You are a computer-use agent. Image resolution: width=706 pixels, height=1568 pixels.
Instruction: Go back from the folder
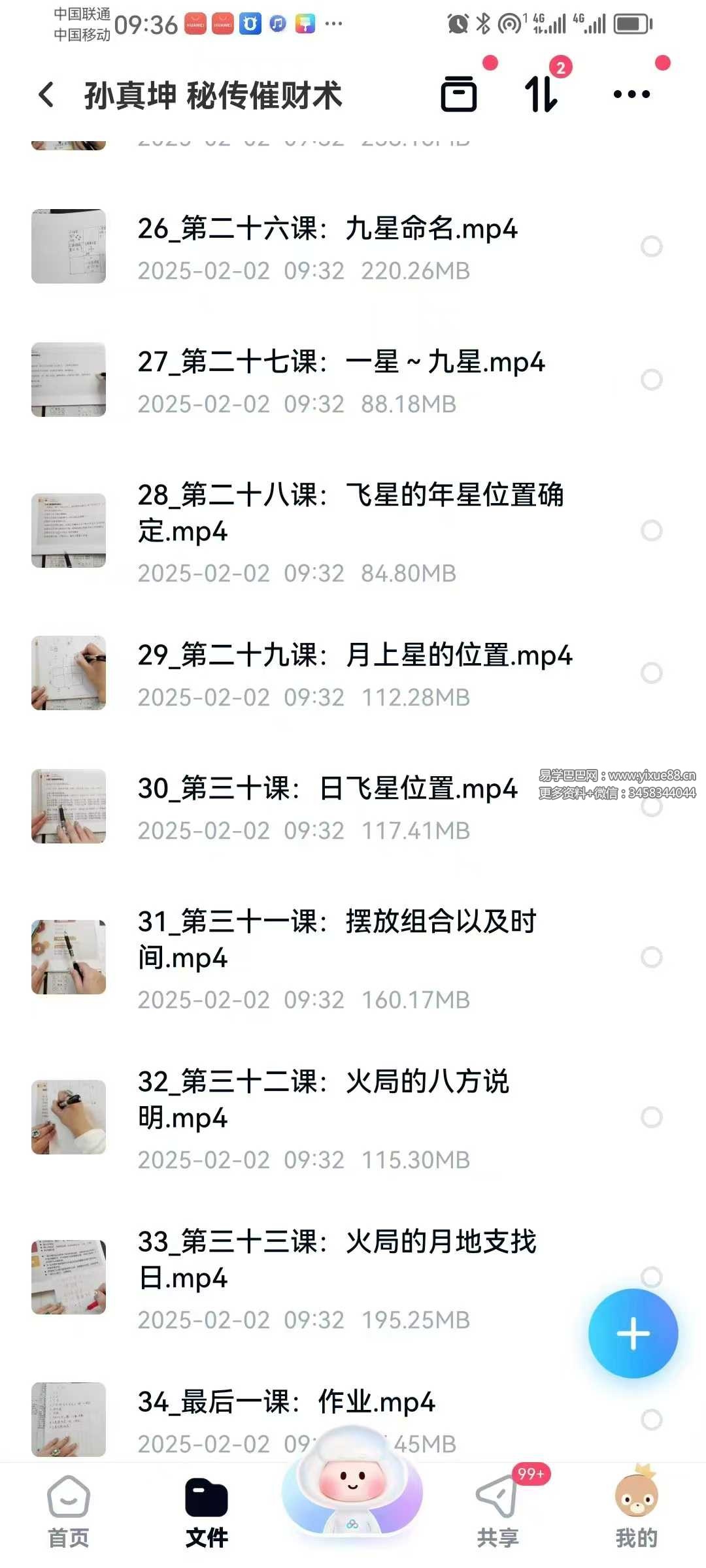[x=46, y=95]
